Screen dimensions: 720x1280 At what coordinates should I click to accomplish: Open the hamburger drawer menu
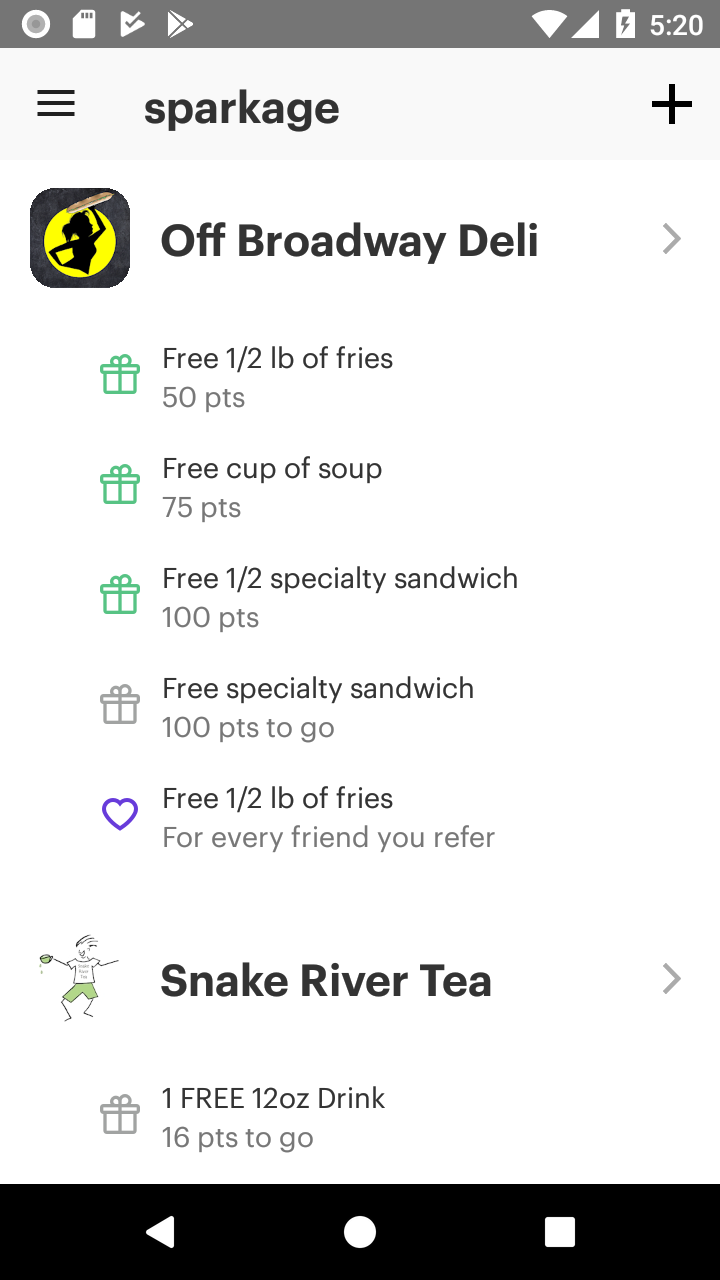click(56, 104)
